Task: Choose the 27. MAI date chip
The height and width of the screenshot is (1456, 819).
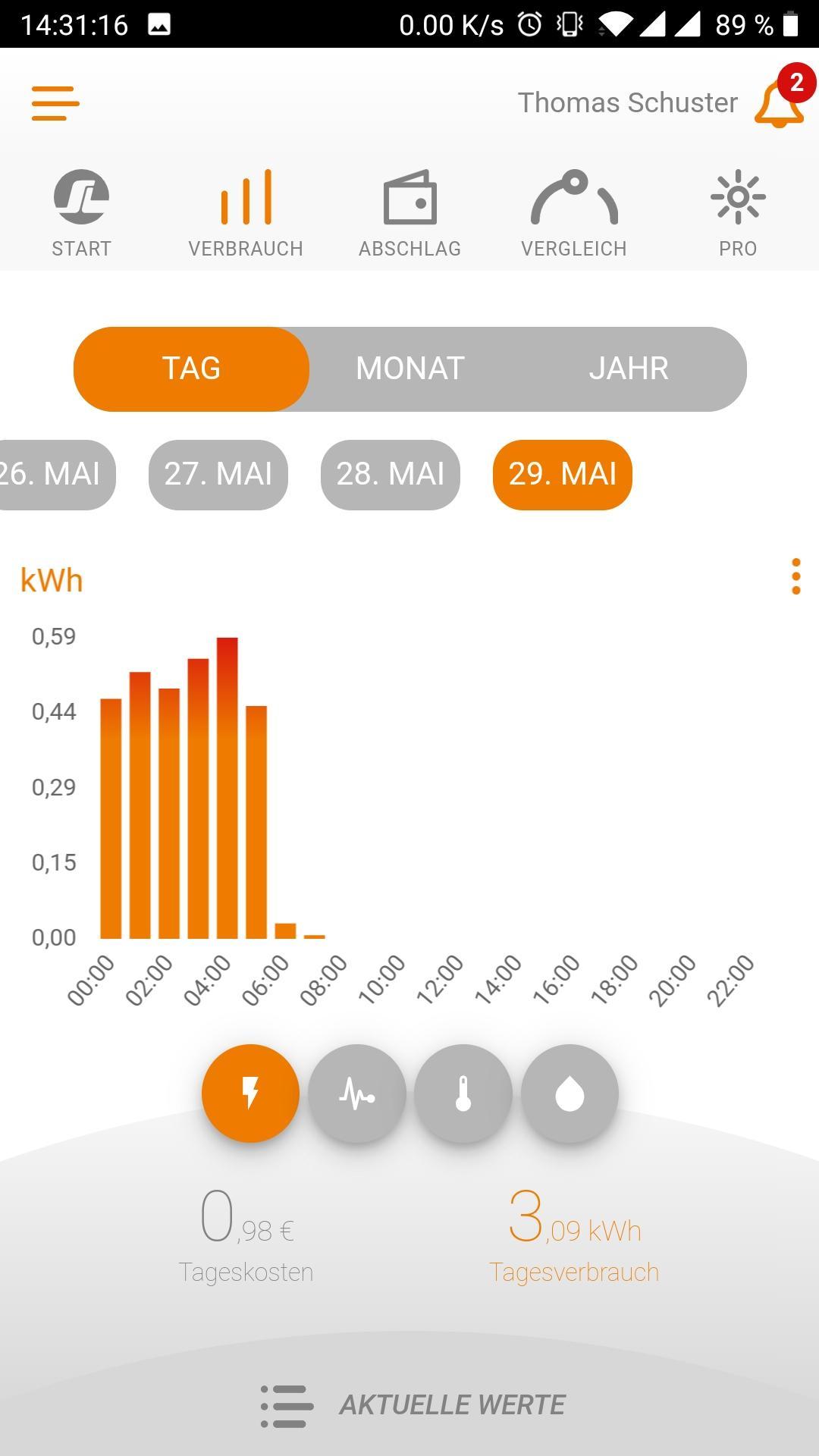Action: [x=218, y=475]
